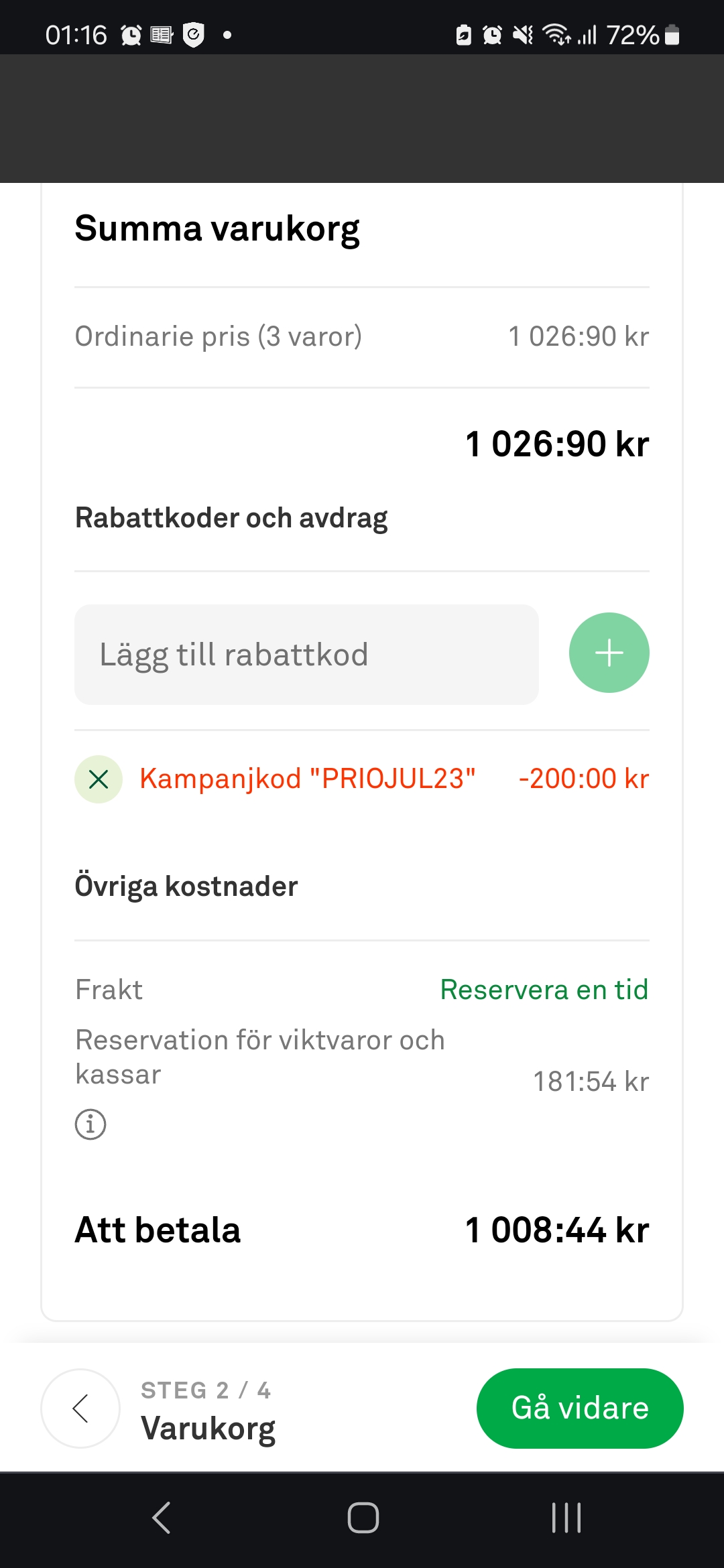Screen dimensions: 724x1568
Task: Expand details for Reservation för viktvaror
Action: (x=90, y=1124)
